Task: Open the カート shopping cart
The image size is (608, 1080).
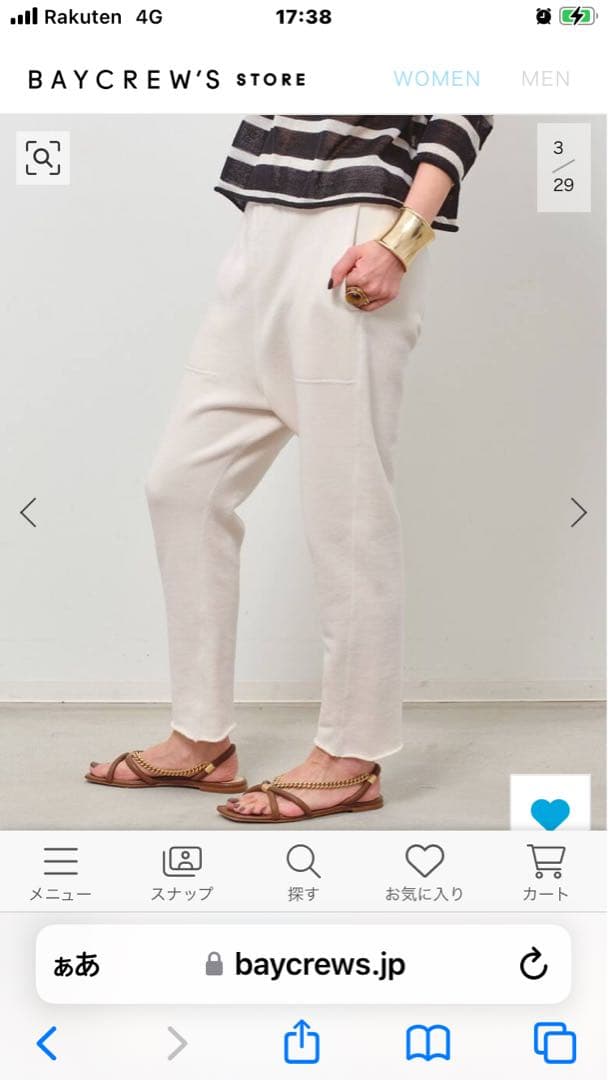Action: click(545, 872)
